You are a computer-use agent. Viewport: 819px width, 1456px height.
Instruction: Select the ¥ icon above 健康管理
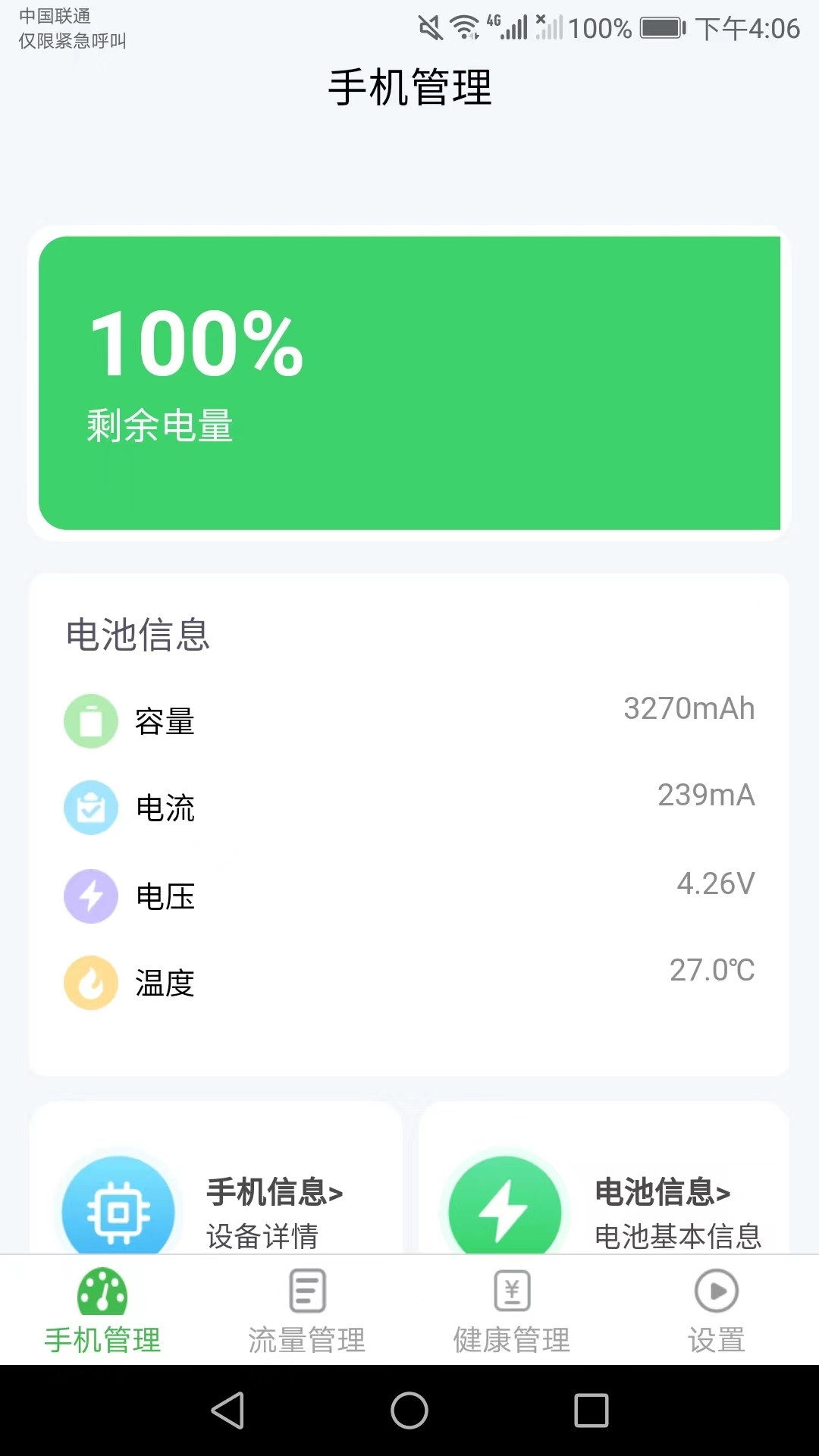pyautogui.click(x=511, y=1289)
